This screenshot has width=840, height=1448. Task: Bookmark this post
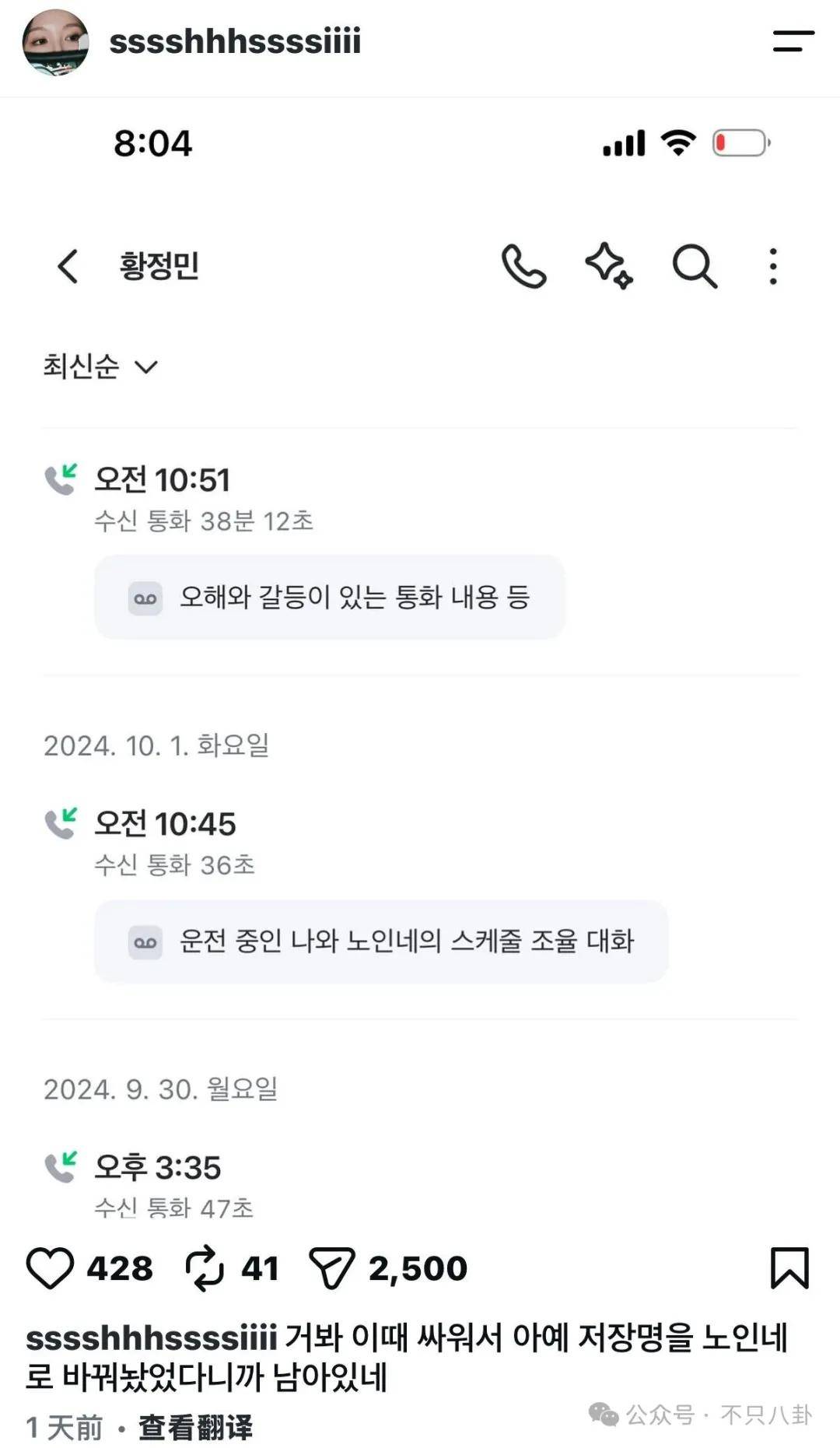[x=789, y=1268]
